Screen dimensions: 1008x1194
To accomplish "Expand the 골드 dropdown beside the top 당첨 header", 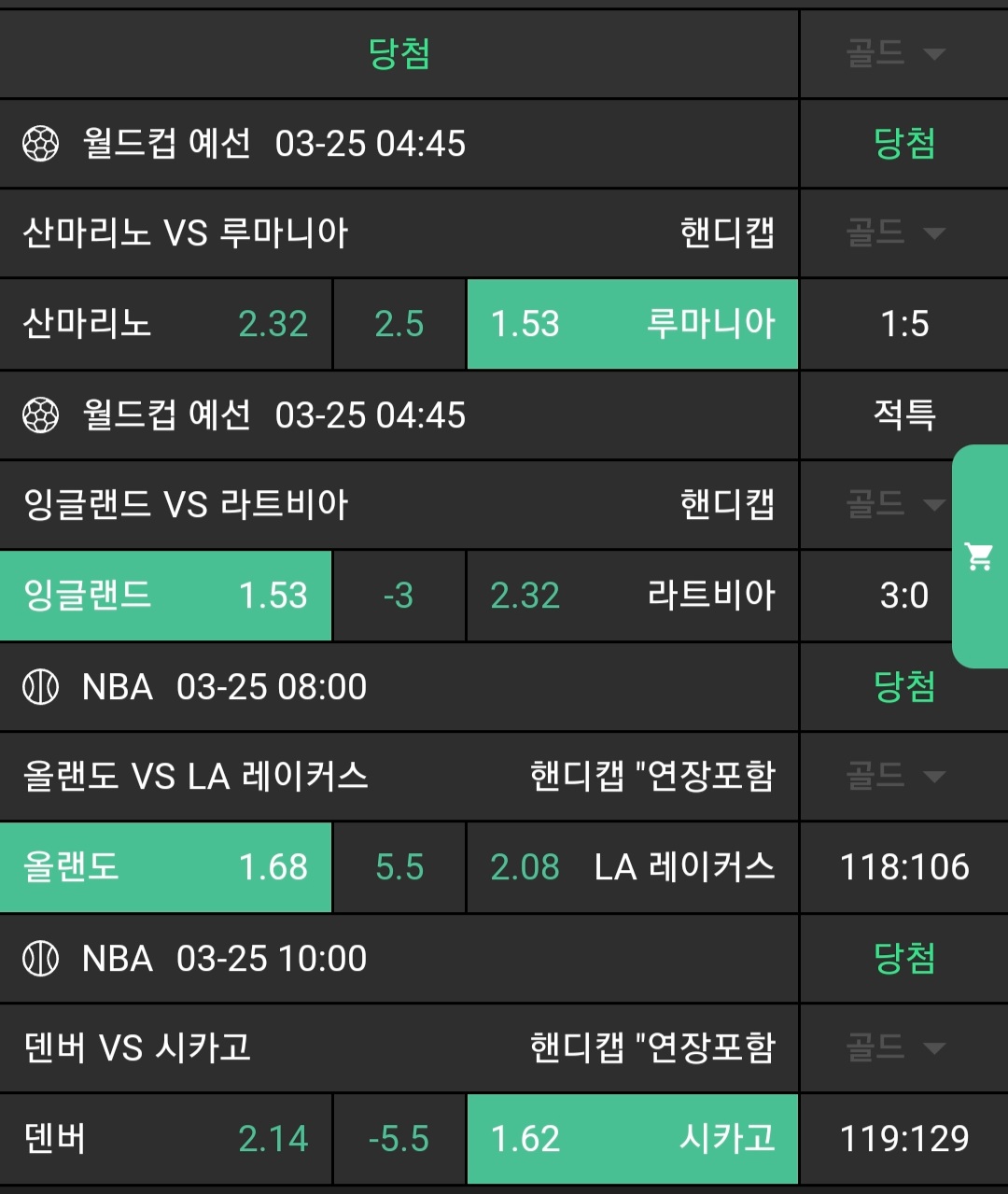I will point(895,53).
